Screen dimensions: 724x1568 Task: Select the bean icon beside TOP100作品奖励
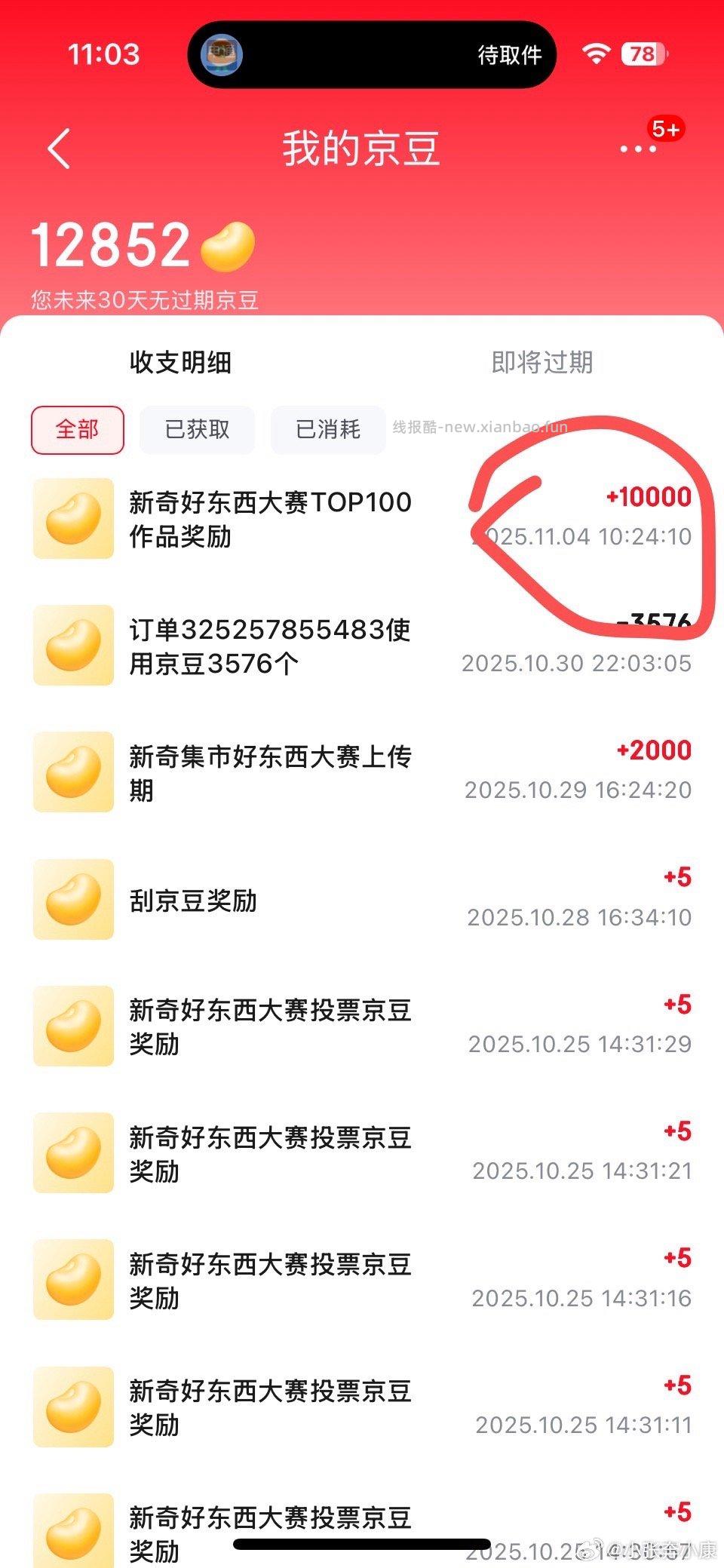click(x=72, y=517)
